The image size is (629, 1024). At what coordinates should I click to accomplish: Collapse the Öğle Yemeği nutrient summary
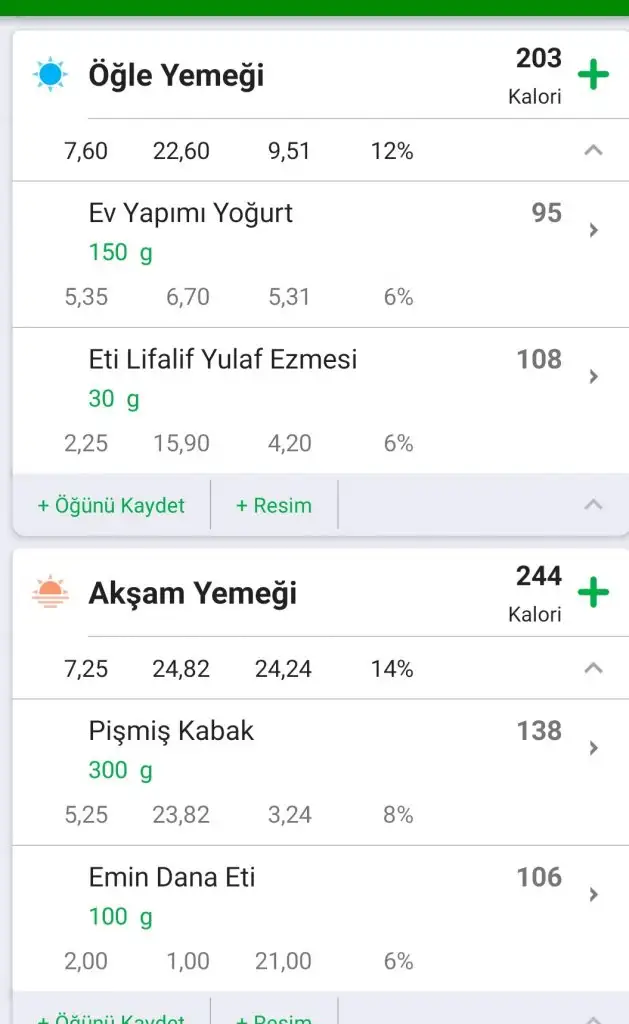(x=593, y=151)
